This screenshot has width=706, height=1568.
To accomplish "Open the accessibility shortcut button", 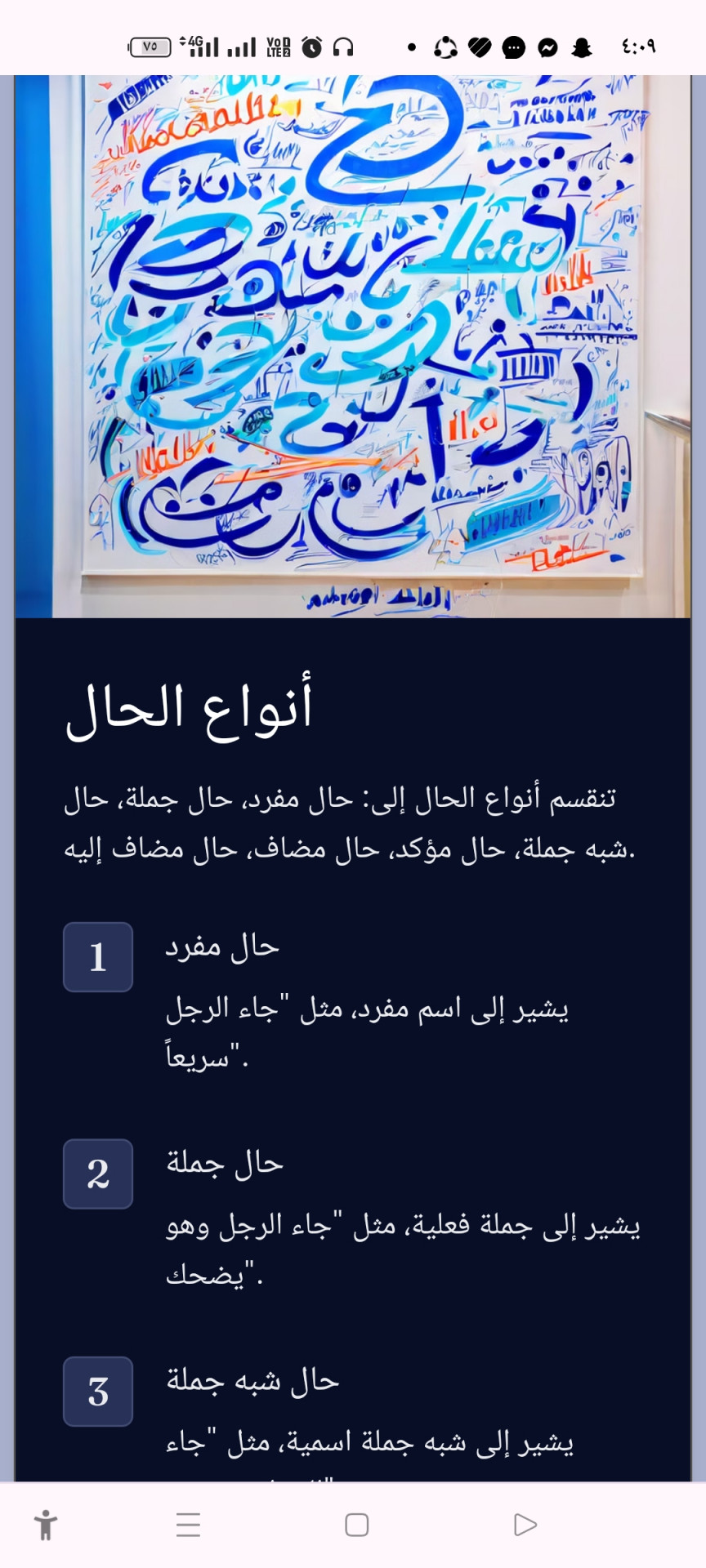I will pos(46,1525).
